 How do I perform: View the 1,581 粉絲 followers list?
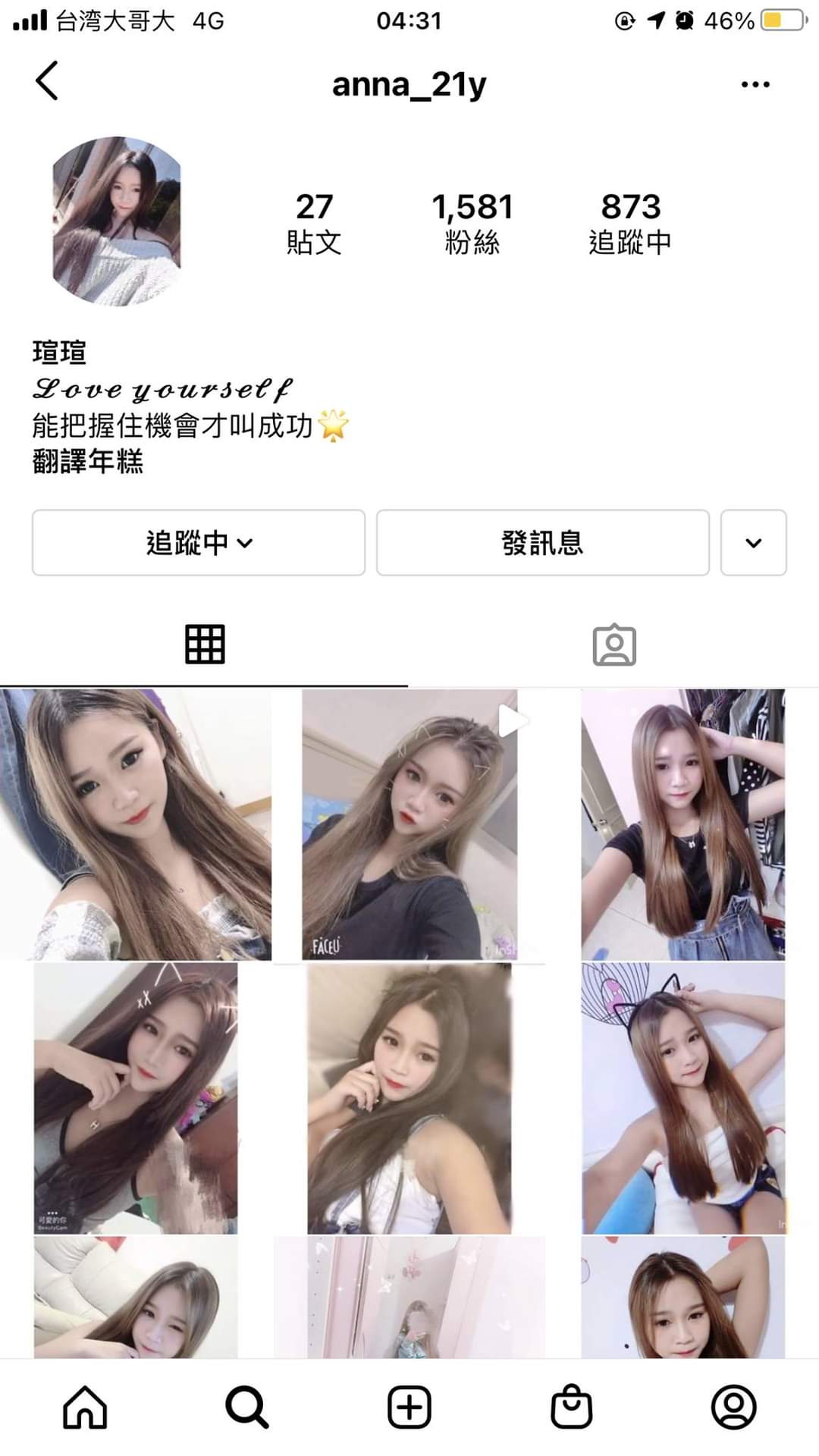coord(472,222)
